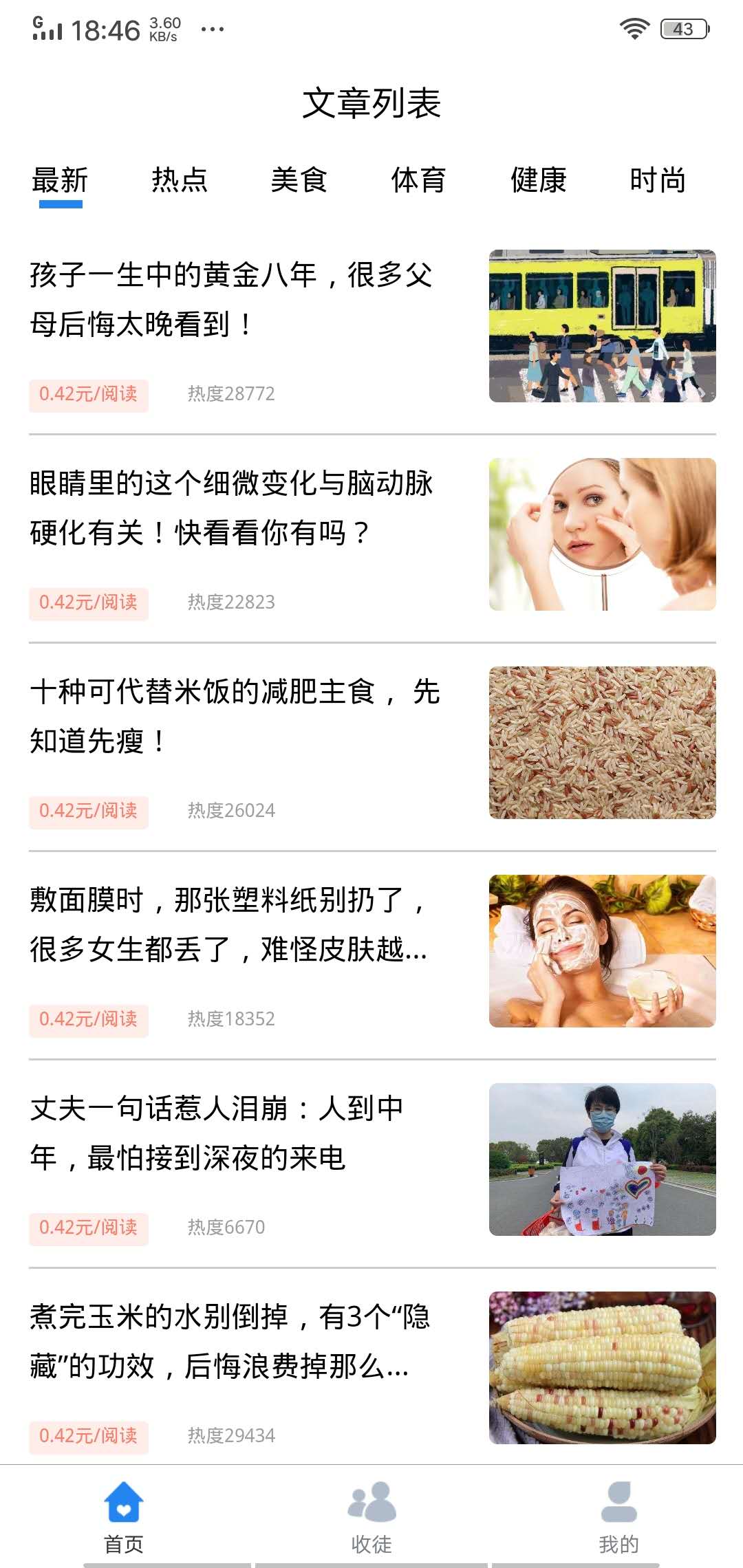
Task: Tap the battery indicator showing 43
Action: click(x=683, y=28)
